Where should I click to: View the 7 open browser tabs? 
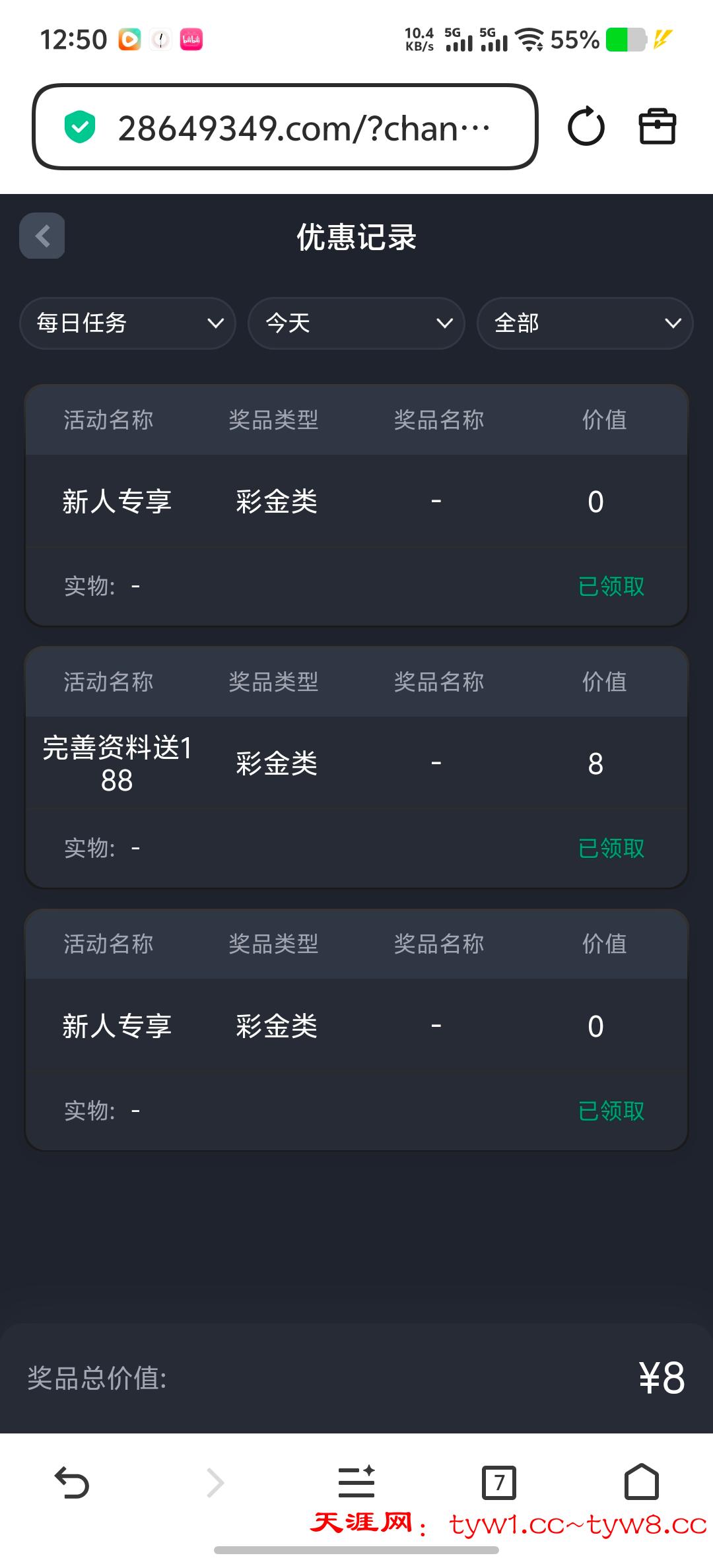coord(499,1484)
